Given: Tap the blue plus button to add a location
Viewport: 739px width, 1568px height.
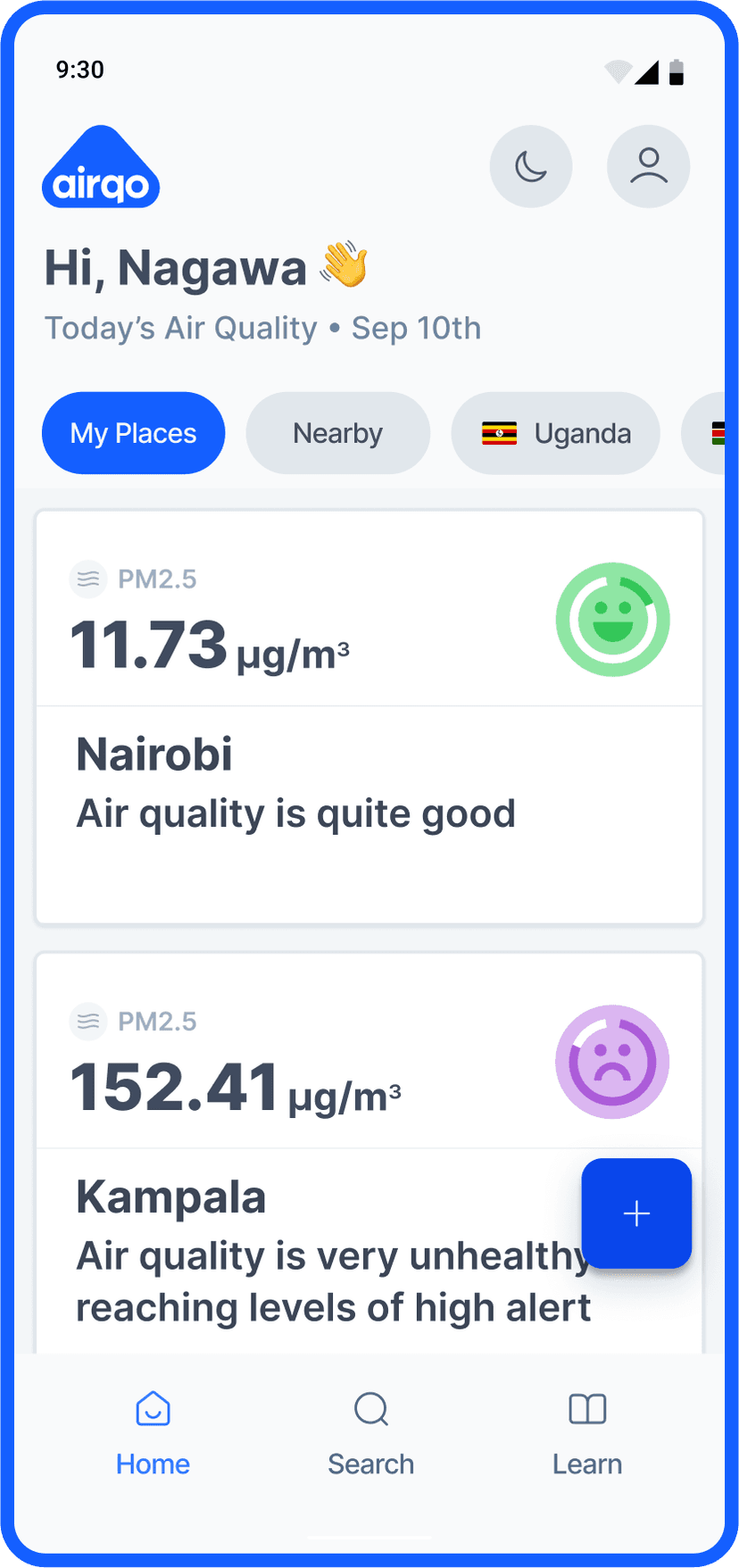Looking at the screenshot, I should click(x=636, y=1213).
